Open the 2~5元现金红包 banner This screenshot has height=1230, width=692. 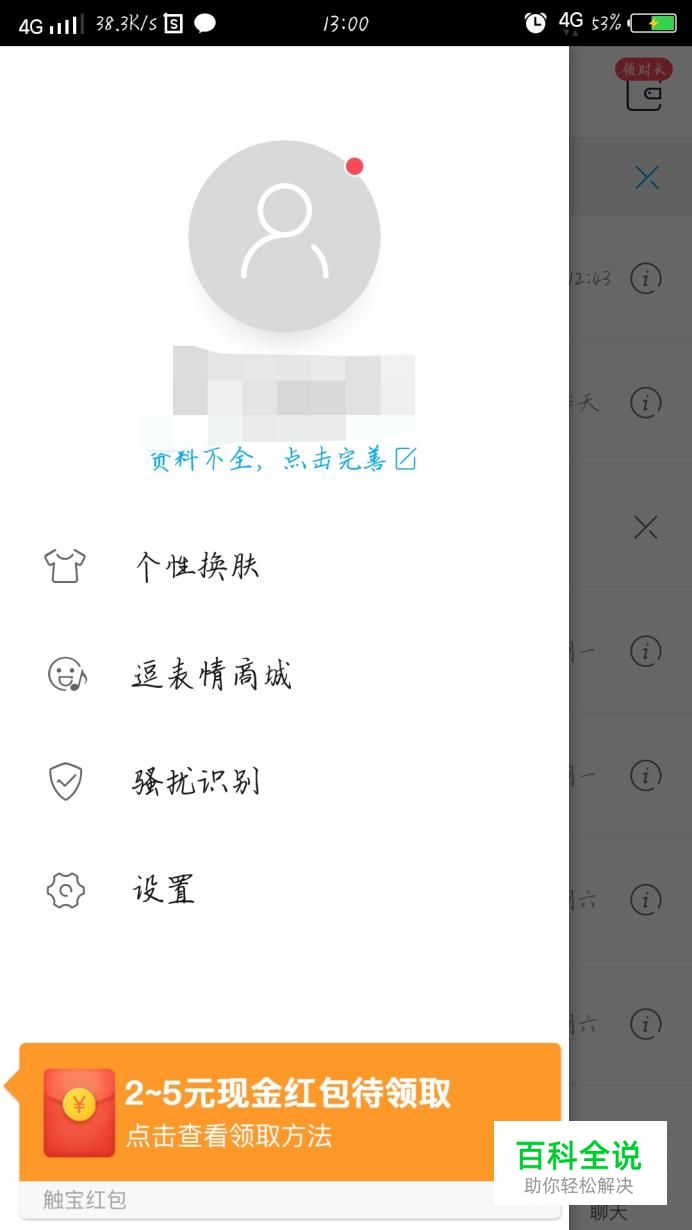tap(288, 1111)
